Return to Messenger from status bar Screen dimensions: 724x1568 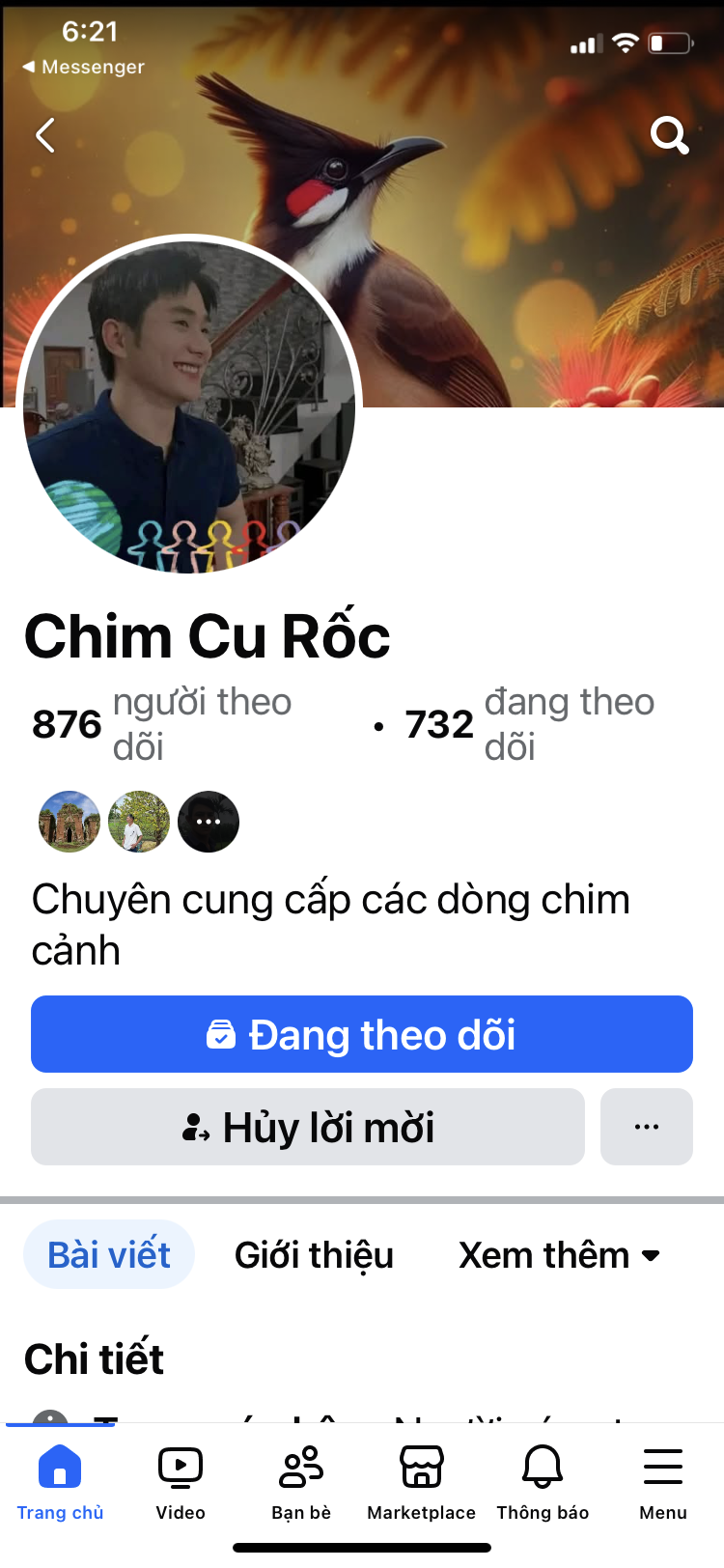point(83,67)
